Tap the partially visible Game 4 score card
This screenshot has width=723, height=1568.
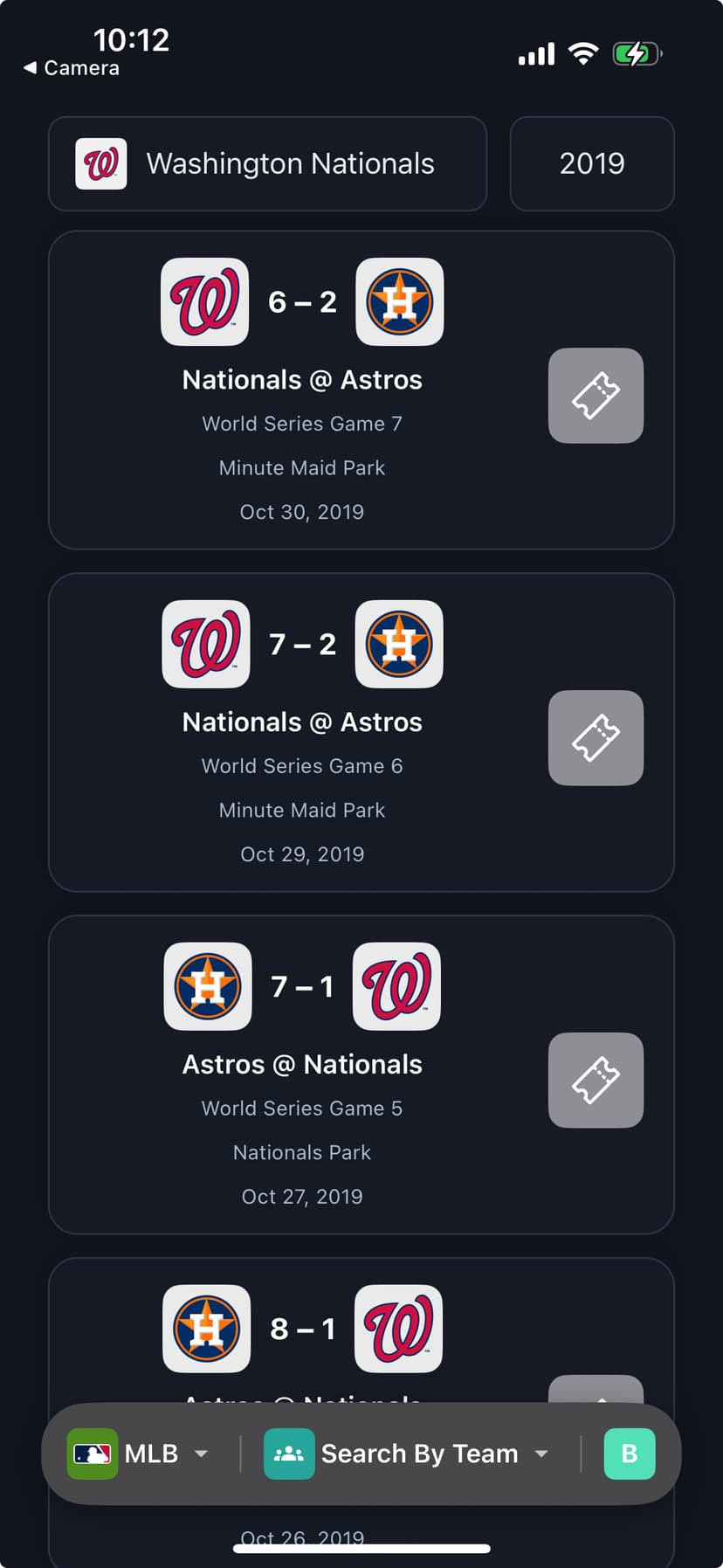[301, 1328]
